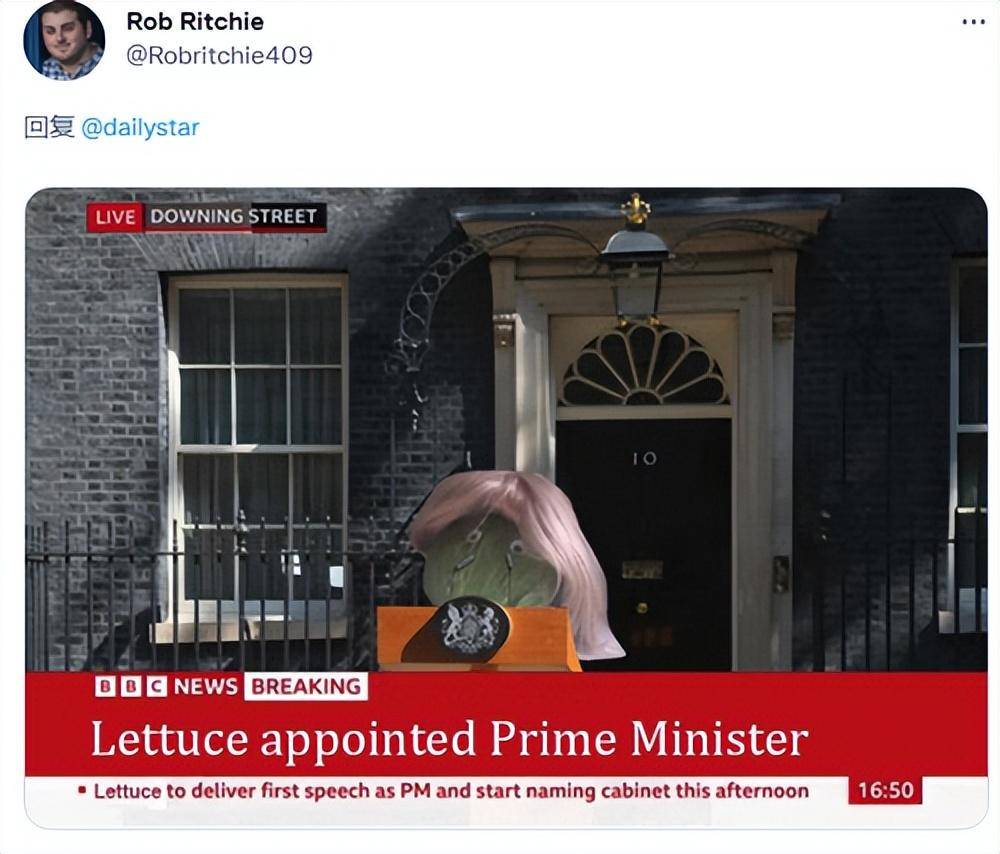Open the @Robritchie409 handle profile

tap(219, 55)
